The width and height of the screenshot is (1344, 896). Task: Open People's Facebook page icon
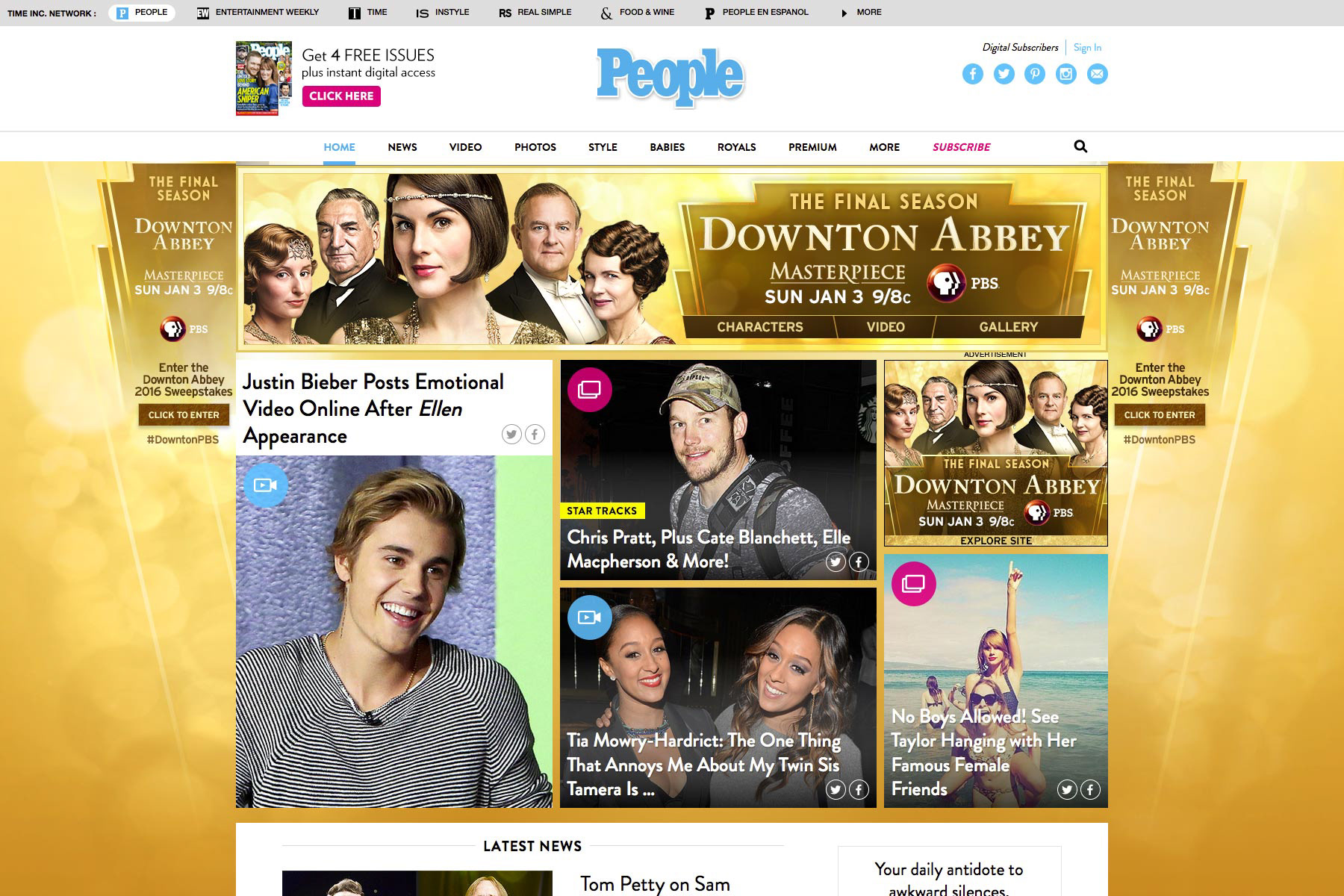972,74
